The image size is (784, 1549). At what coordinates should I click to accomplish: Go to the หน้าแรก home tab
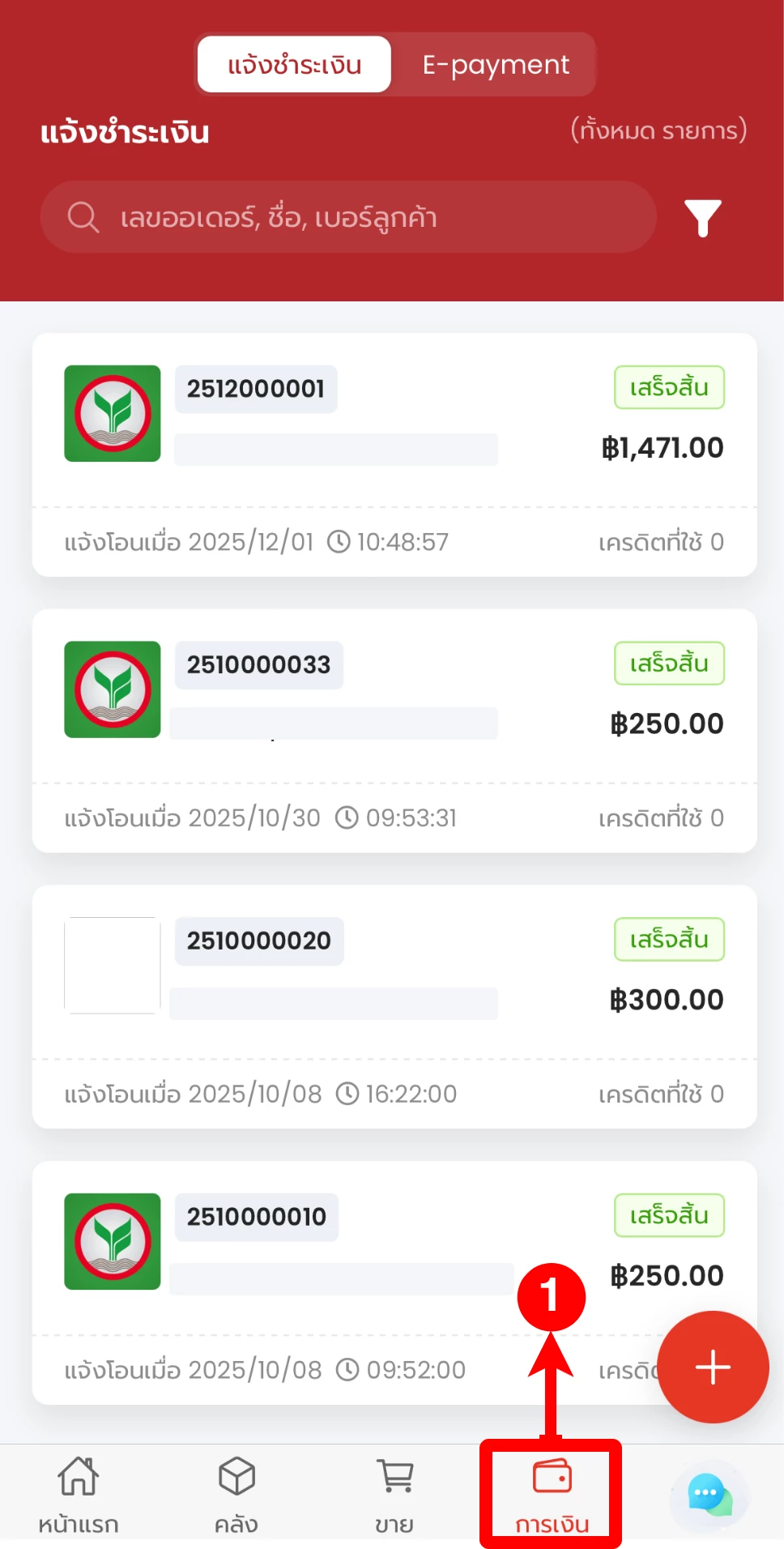[79, 1495]
